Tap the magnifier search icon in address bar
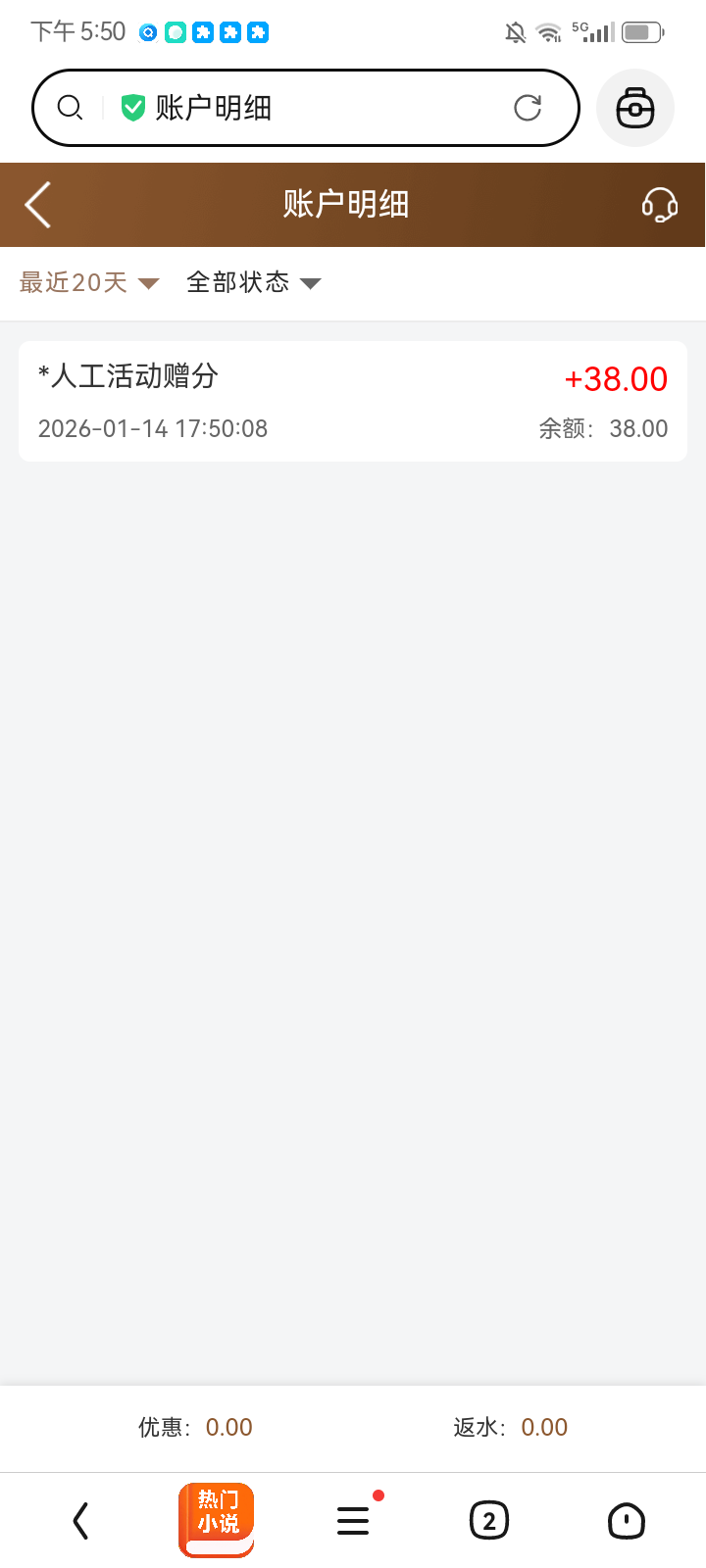Screen dimensions: 706x1568 point(69,108)
